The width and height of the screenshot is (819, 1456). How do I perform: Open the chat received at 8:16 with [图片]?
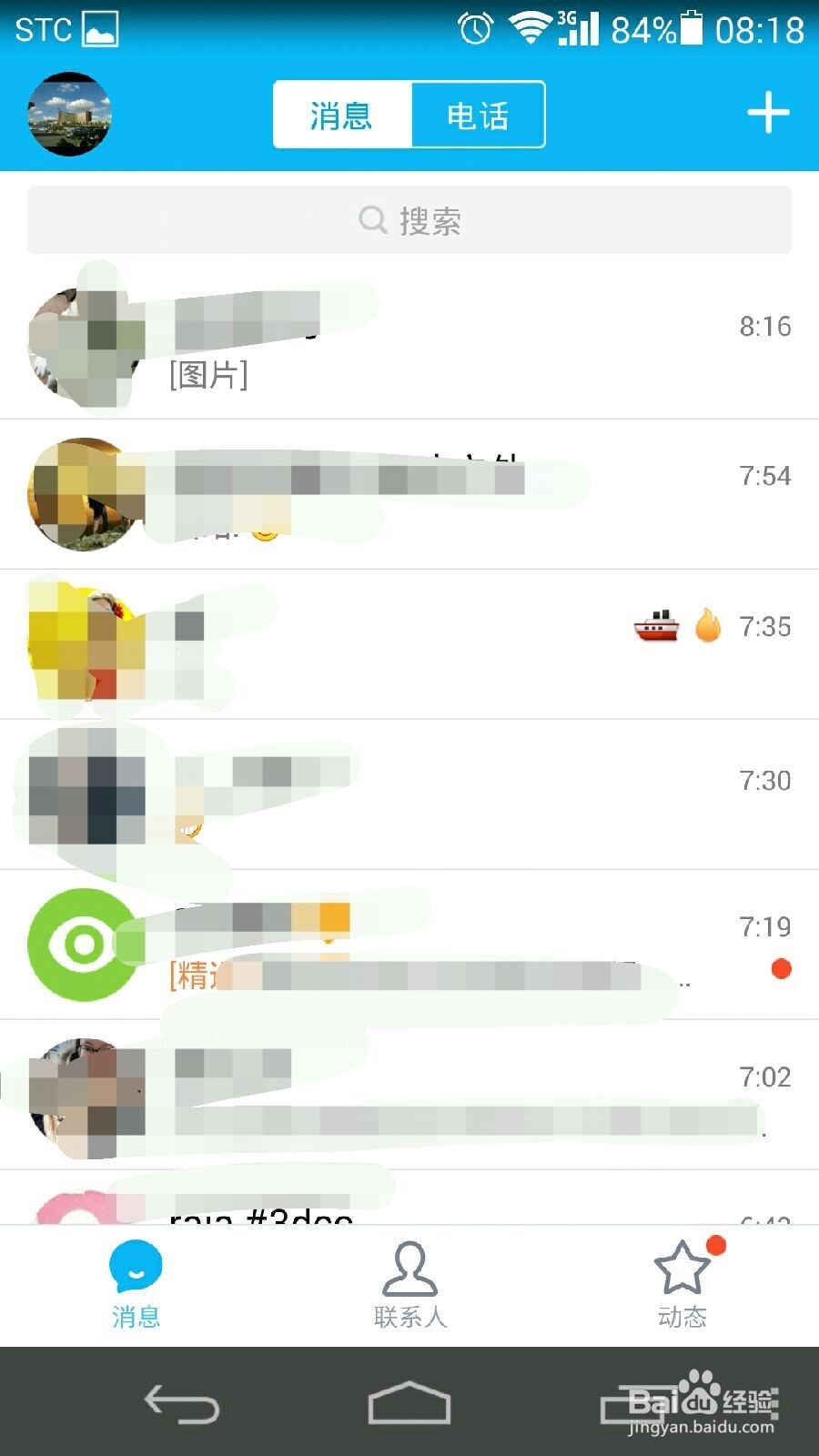[x=409, y=337]
